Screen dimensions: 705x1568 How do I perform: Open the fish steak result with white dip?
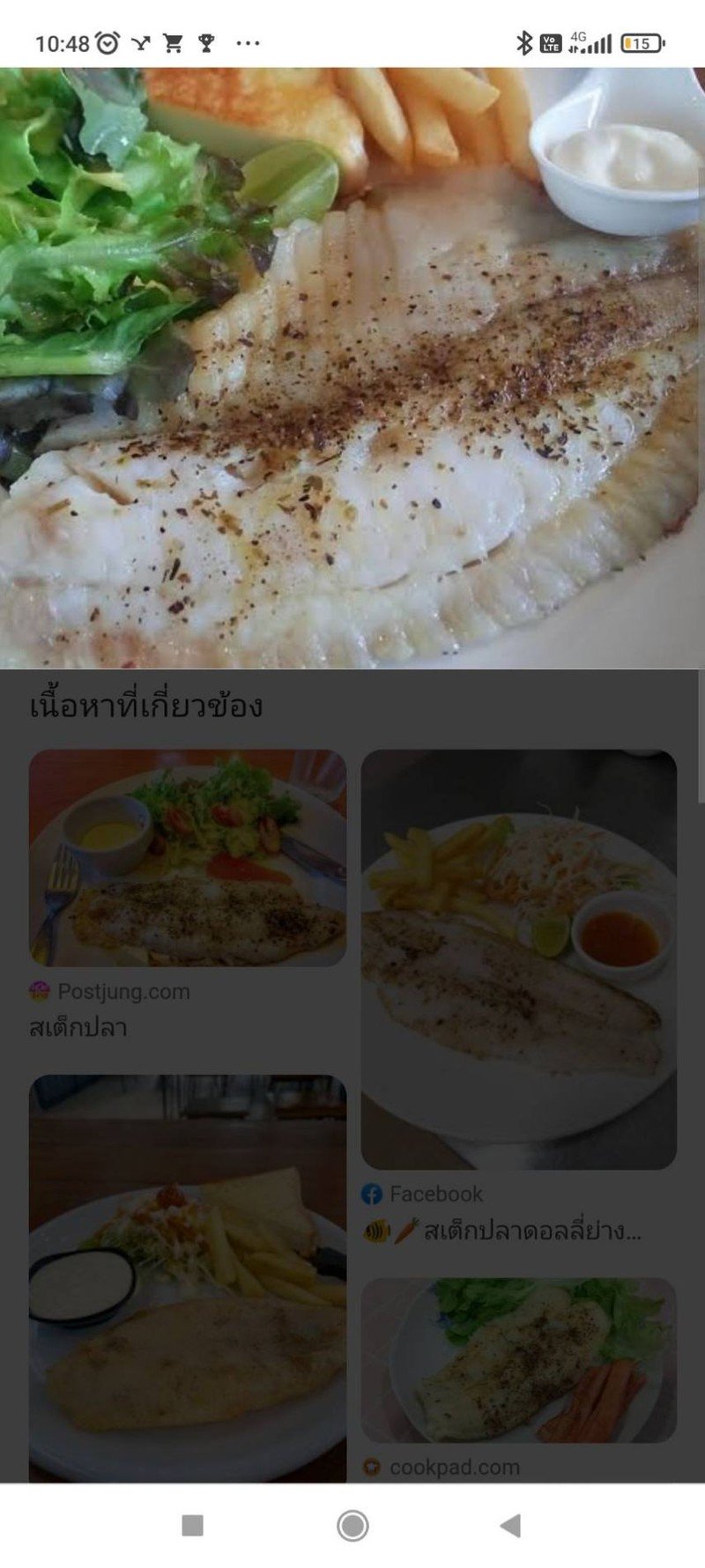point(187,1277)
